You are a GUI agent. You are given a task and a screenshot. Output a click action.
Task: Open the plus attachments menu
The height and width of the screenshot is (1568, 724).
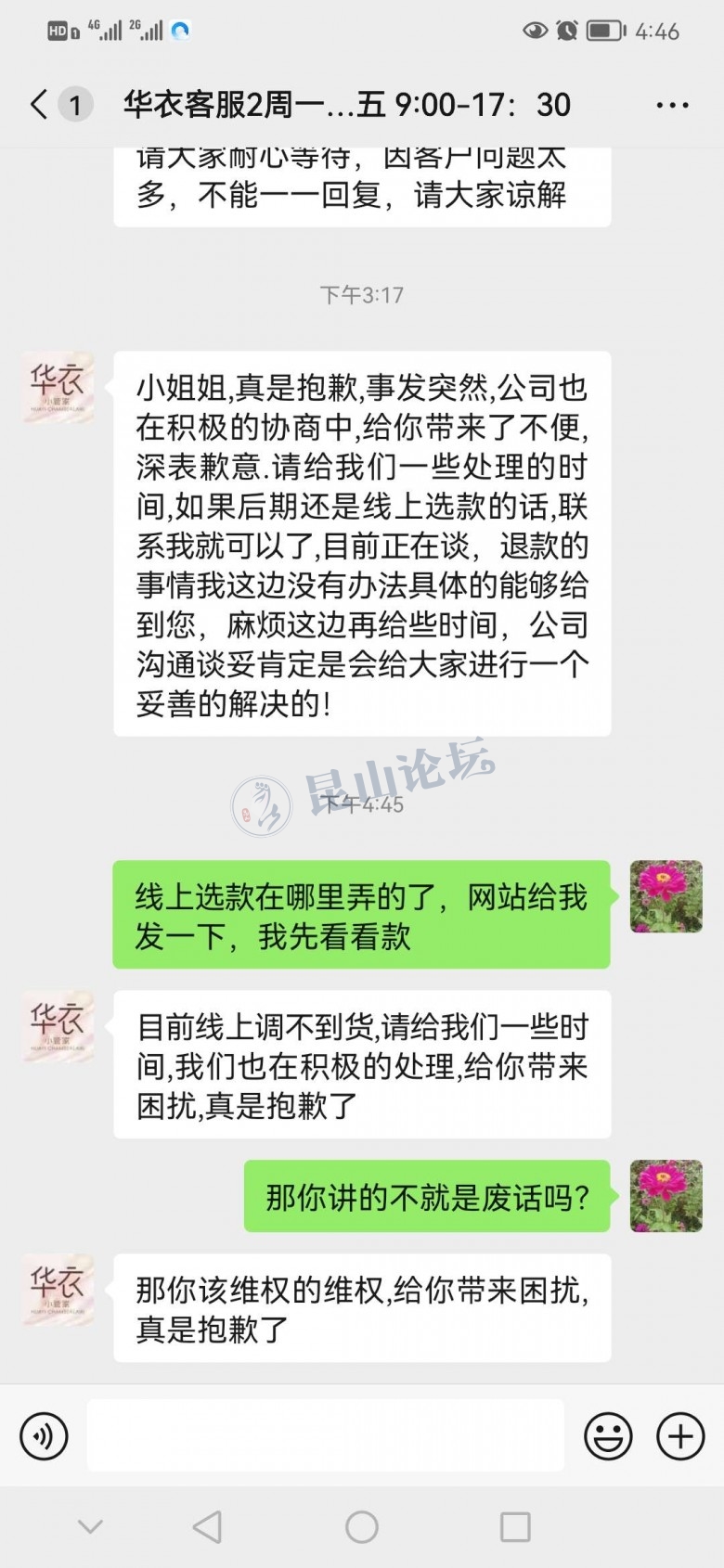tap(680, 1436)
